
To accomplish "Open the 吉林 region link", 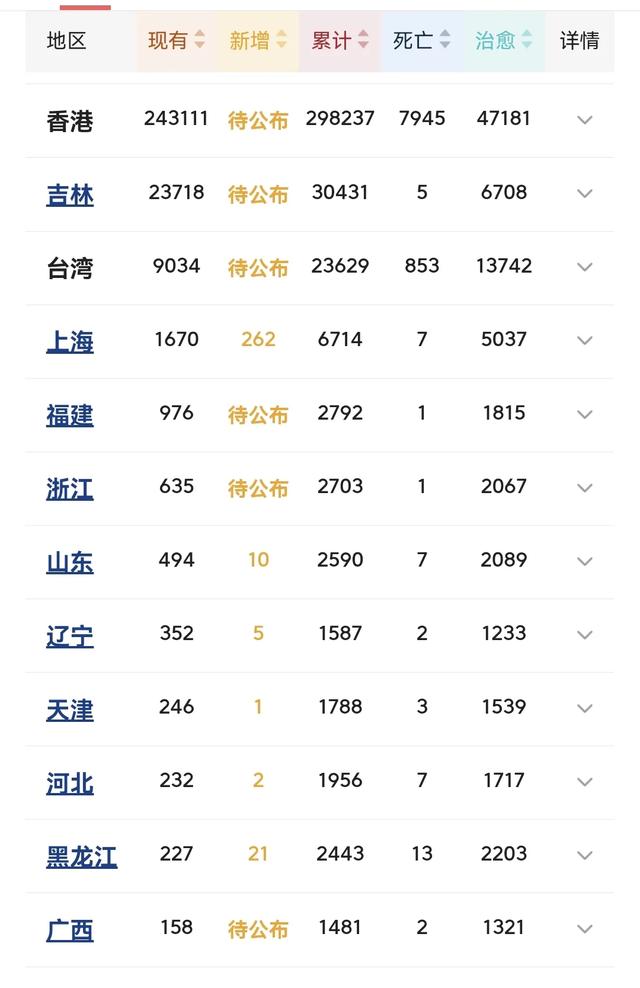I will pos(70,194).
